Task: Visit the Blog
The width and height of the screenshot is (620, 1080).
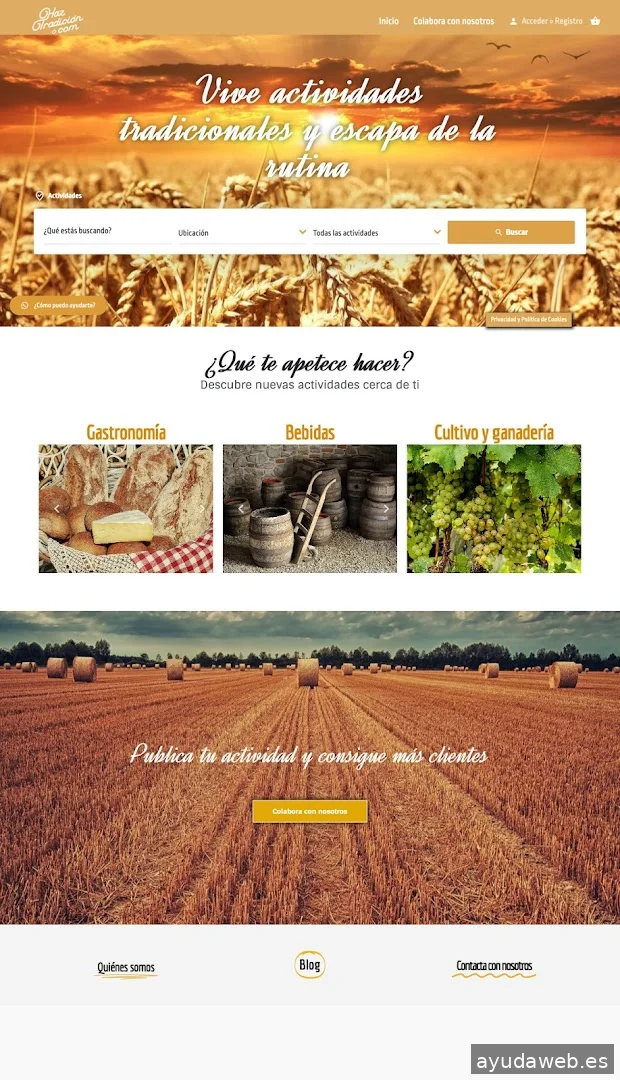Action: 310,965
